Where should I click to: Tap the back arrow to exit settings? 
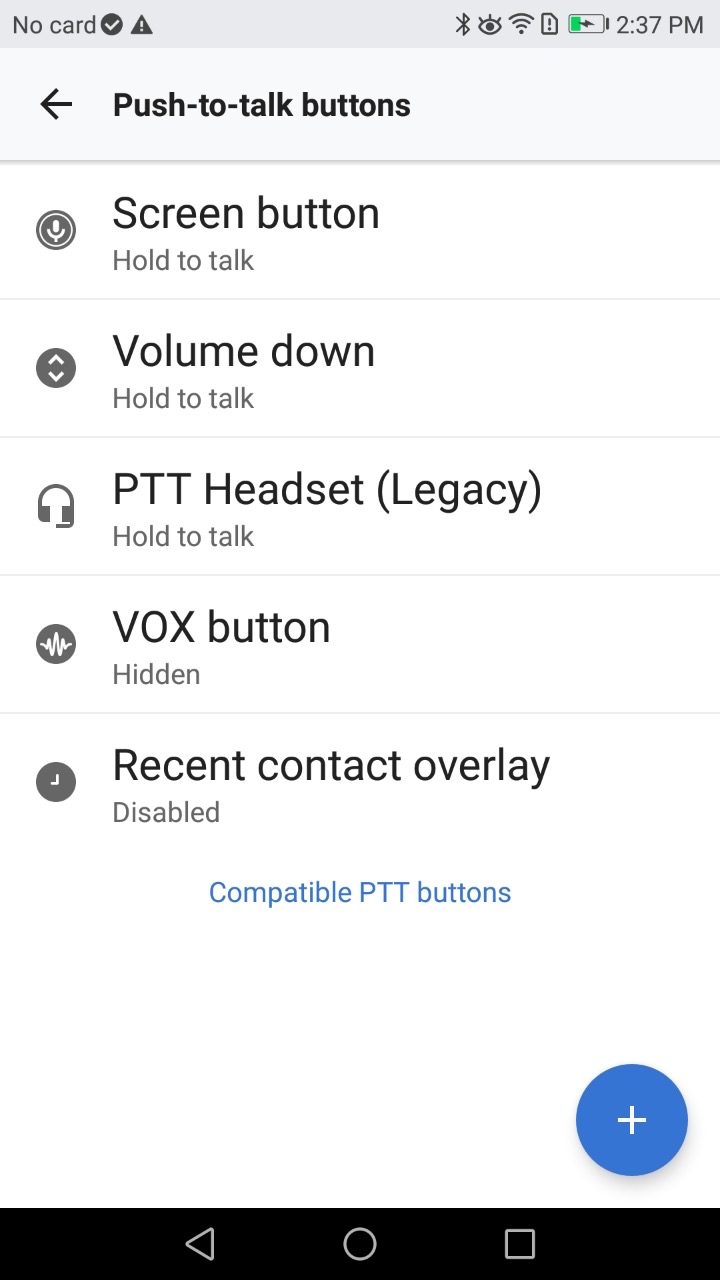tap(55, 104)
